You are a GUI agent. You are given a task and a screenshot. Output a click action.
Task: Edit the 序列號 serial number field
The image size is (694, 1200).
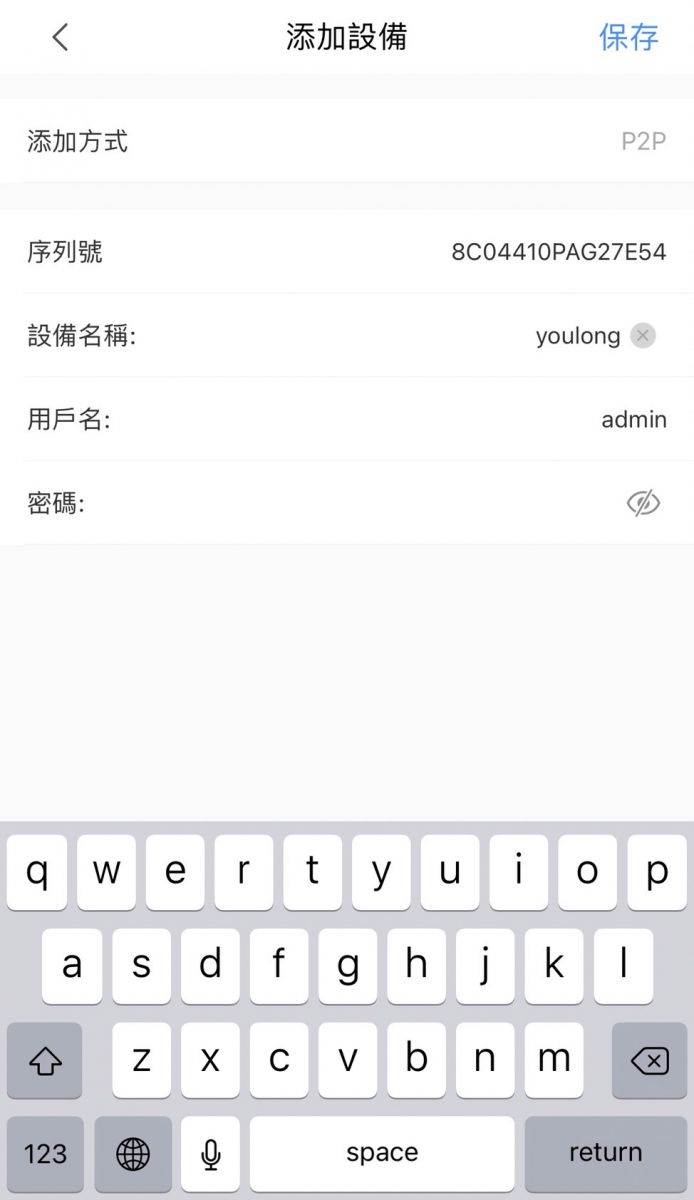[x=347, y=252]
